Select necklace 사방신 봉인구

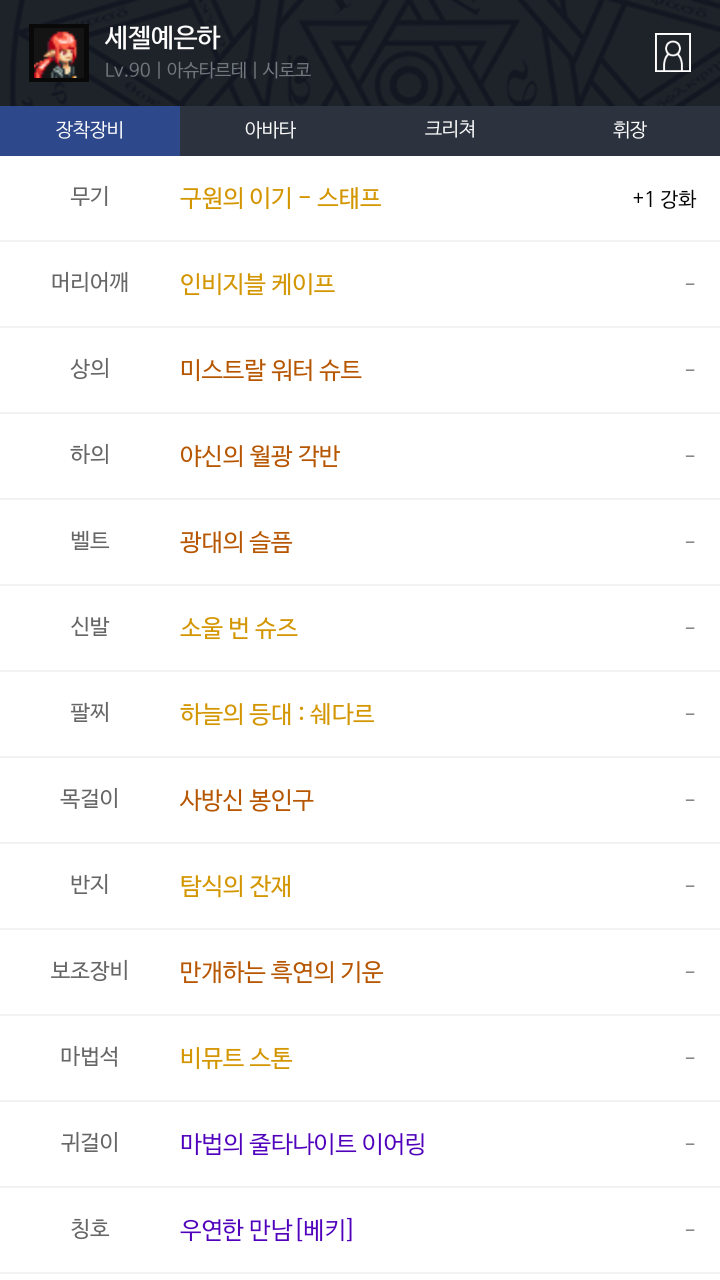247,800
